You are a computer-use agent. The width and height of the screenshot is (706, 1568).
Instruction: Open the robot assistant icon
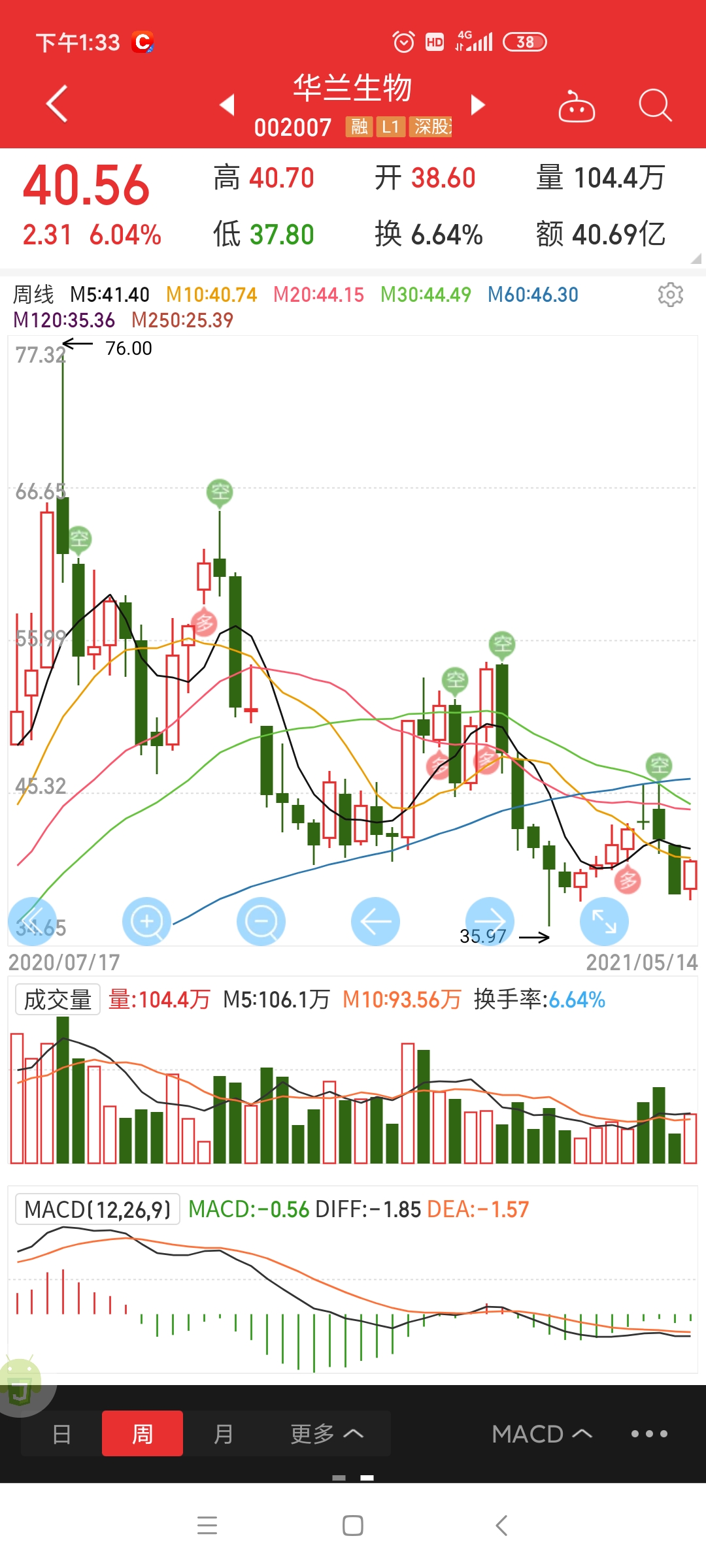pos(576,106)
